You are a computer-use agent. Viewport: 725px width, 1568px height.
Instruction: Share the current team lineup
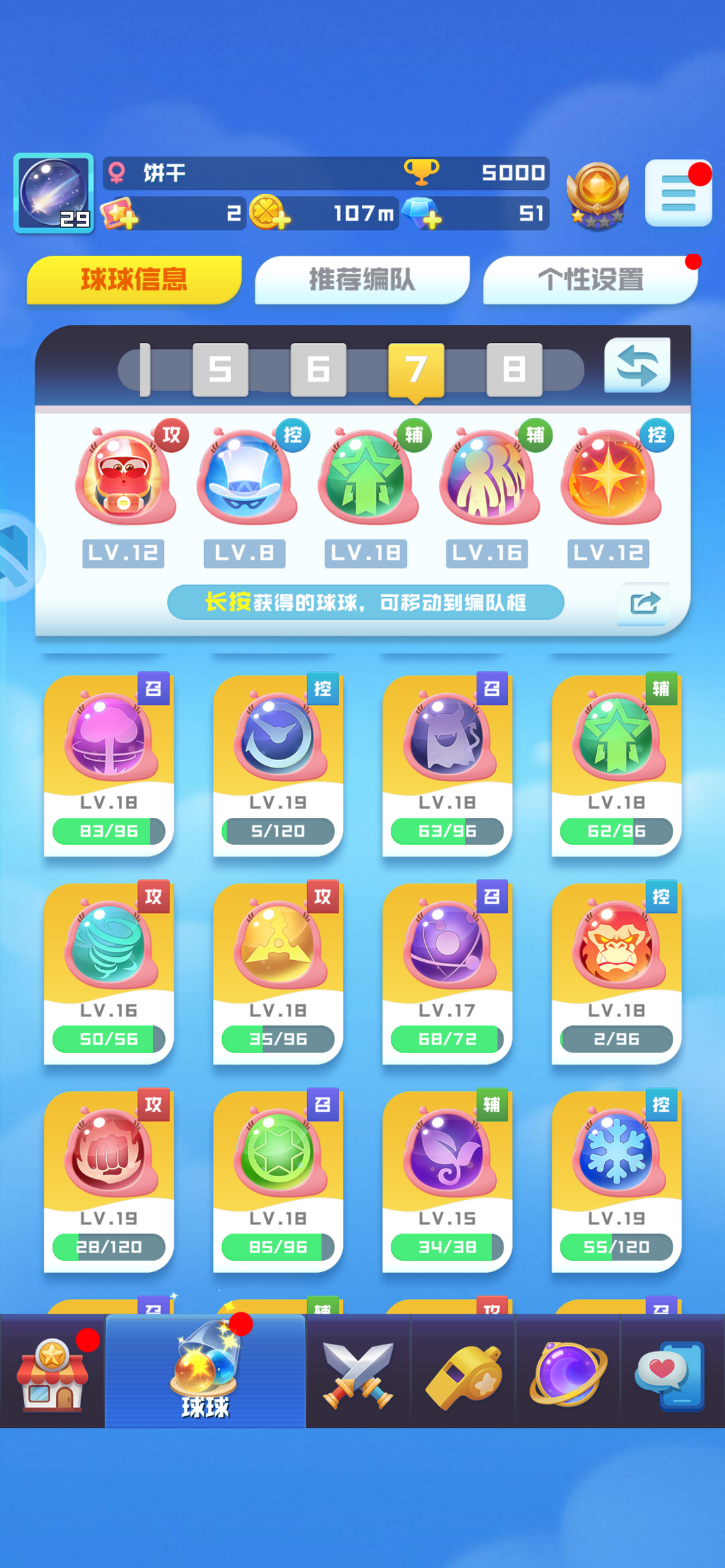644,603
